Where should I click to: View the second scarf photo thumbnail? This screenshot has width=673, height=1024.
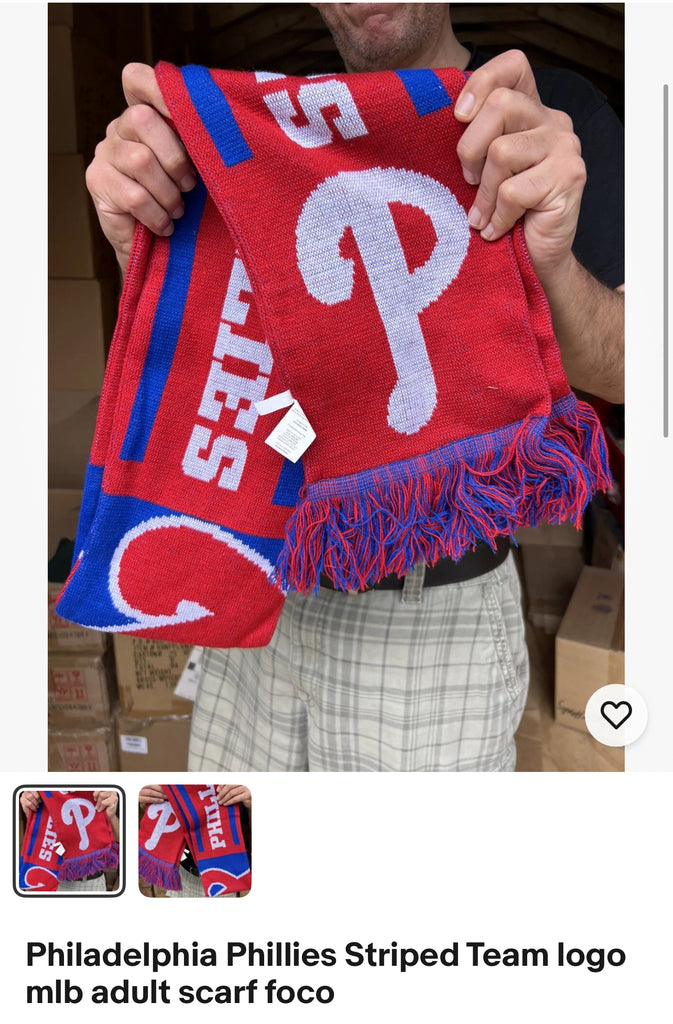pos(195,840)
